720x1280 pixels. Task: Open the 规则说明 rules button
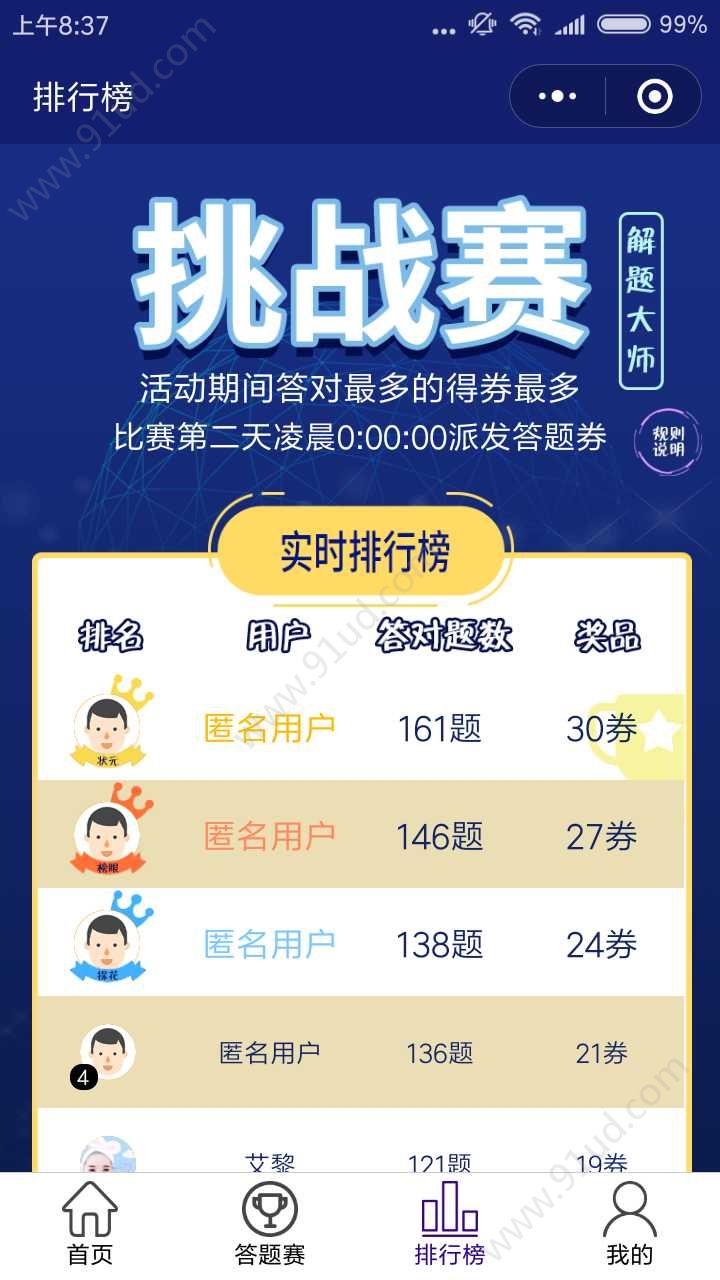click(668, 441)
